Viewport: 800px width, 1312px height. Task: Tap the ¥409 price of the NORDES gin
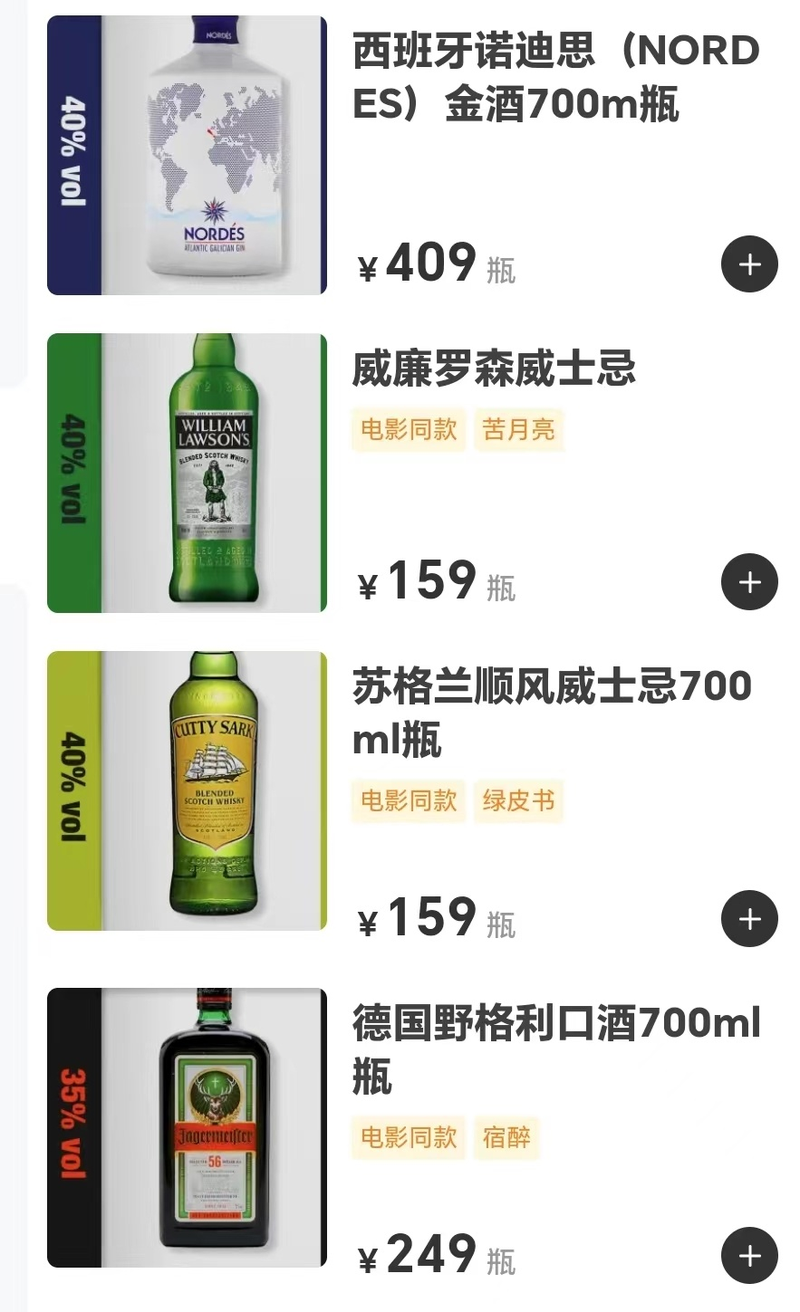(420, 262)
